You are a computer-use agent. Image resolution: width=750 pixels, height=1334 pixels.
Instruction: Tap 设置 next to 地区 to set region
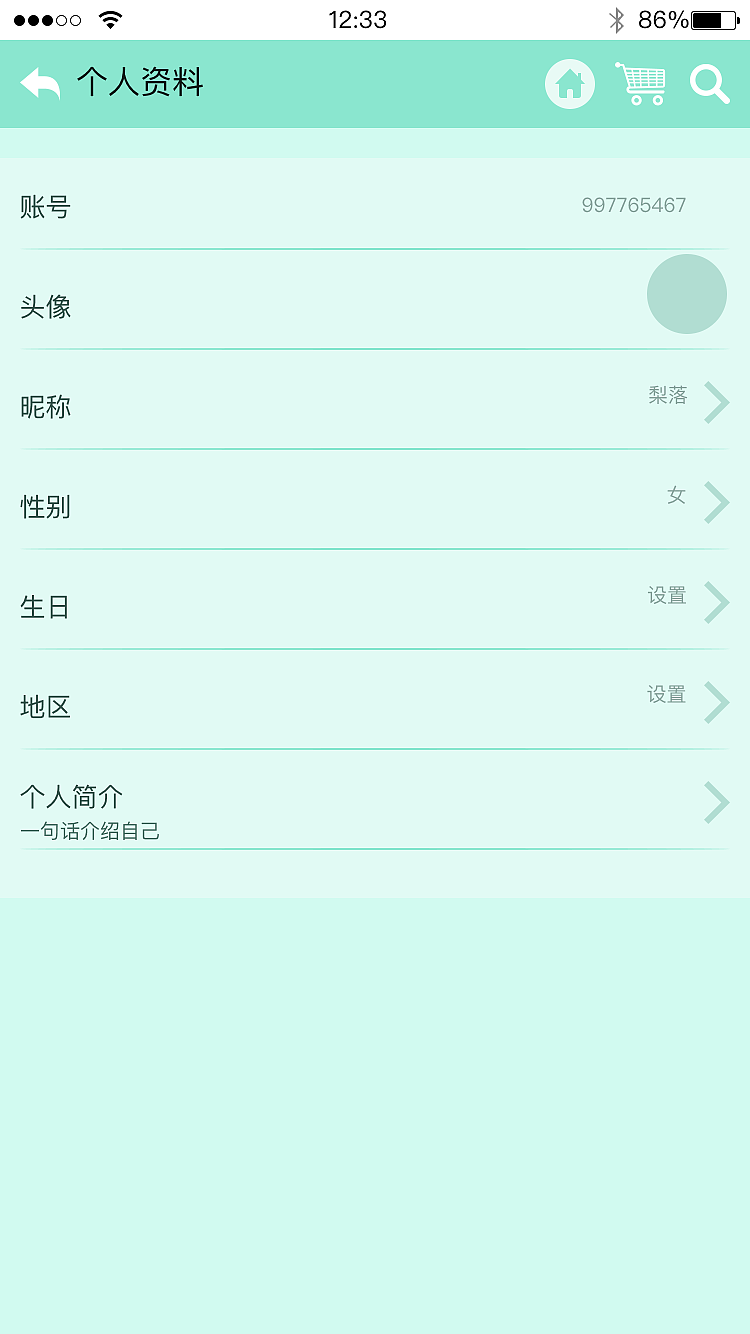pos(666,694)
